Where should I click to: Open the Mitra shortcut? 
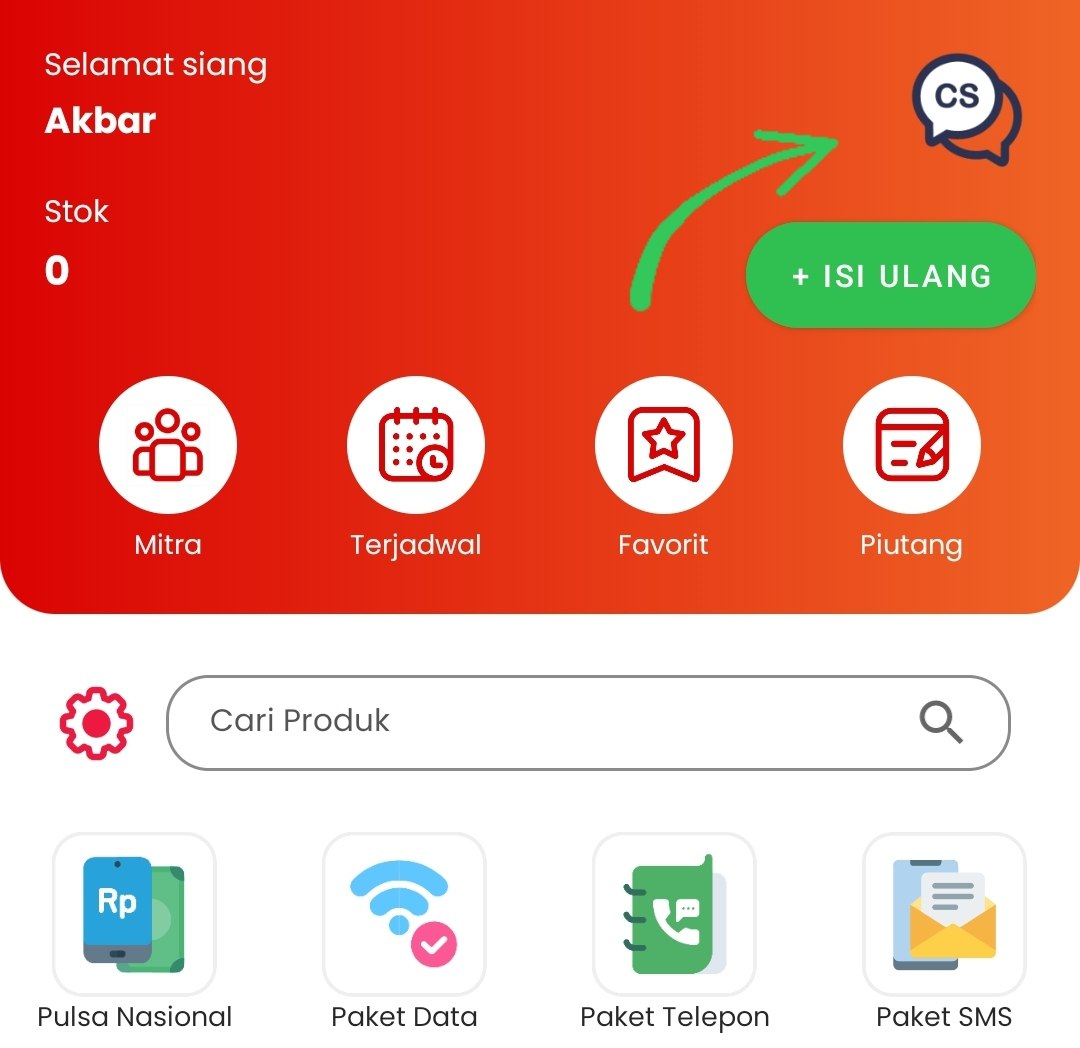coord(168,446)
